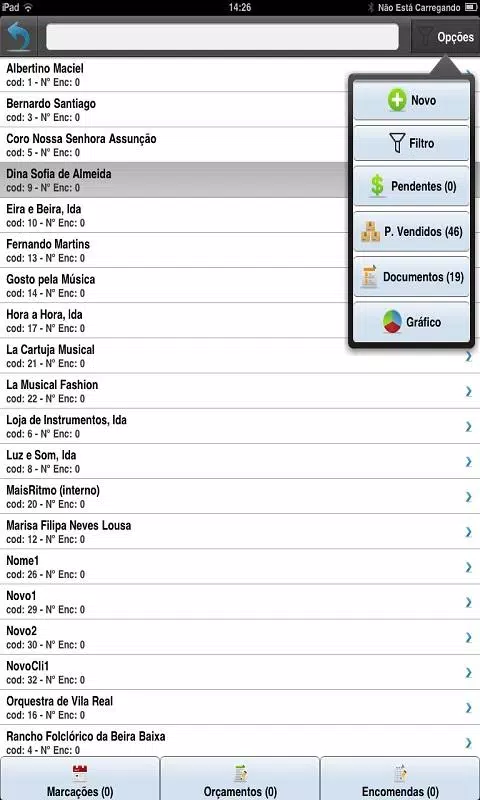The width and height of the screenshot is (480, 800).
Task: View Pendentes (0)
Action: 411,186
